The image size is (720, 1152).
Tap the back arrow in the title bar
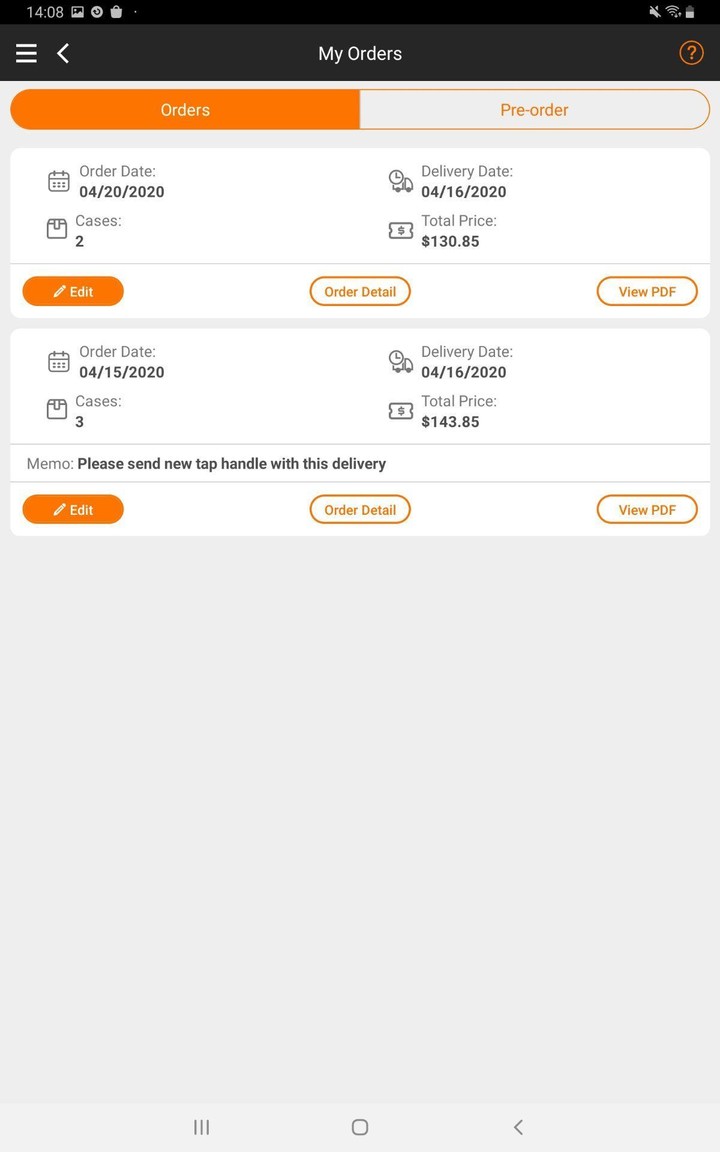click(x=62, y=53)
